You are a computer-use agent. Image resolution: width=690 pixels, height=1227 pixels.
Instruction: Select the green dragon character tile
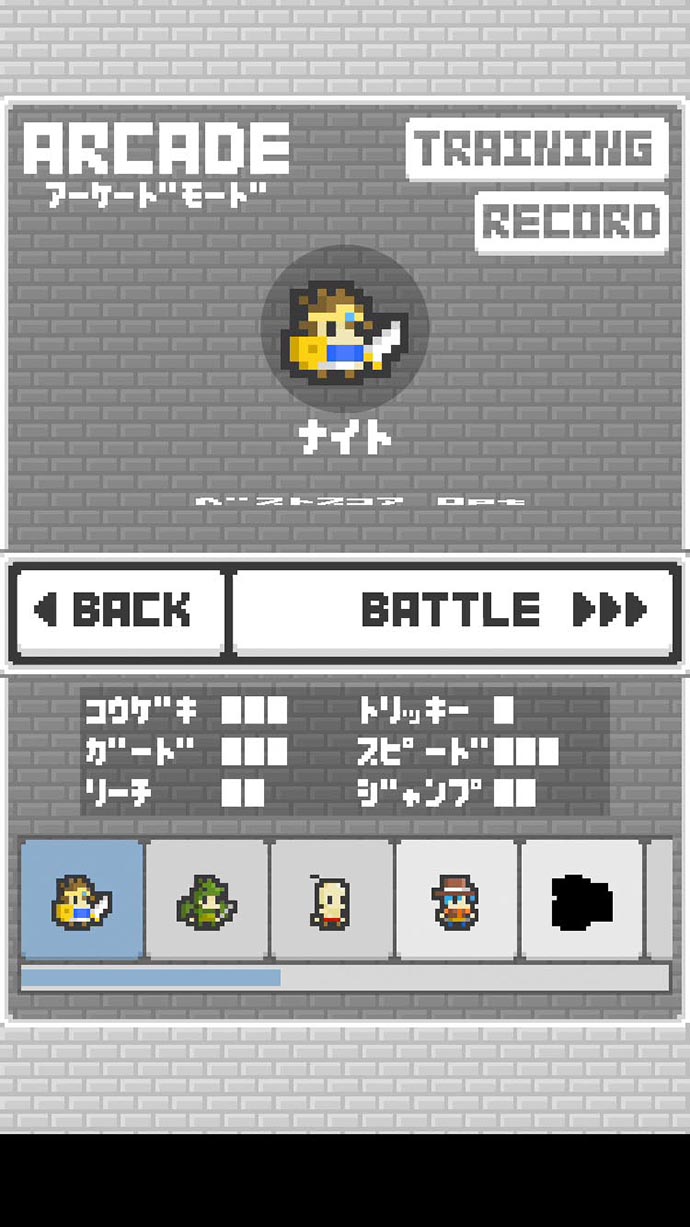pos(208,900)
